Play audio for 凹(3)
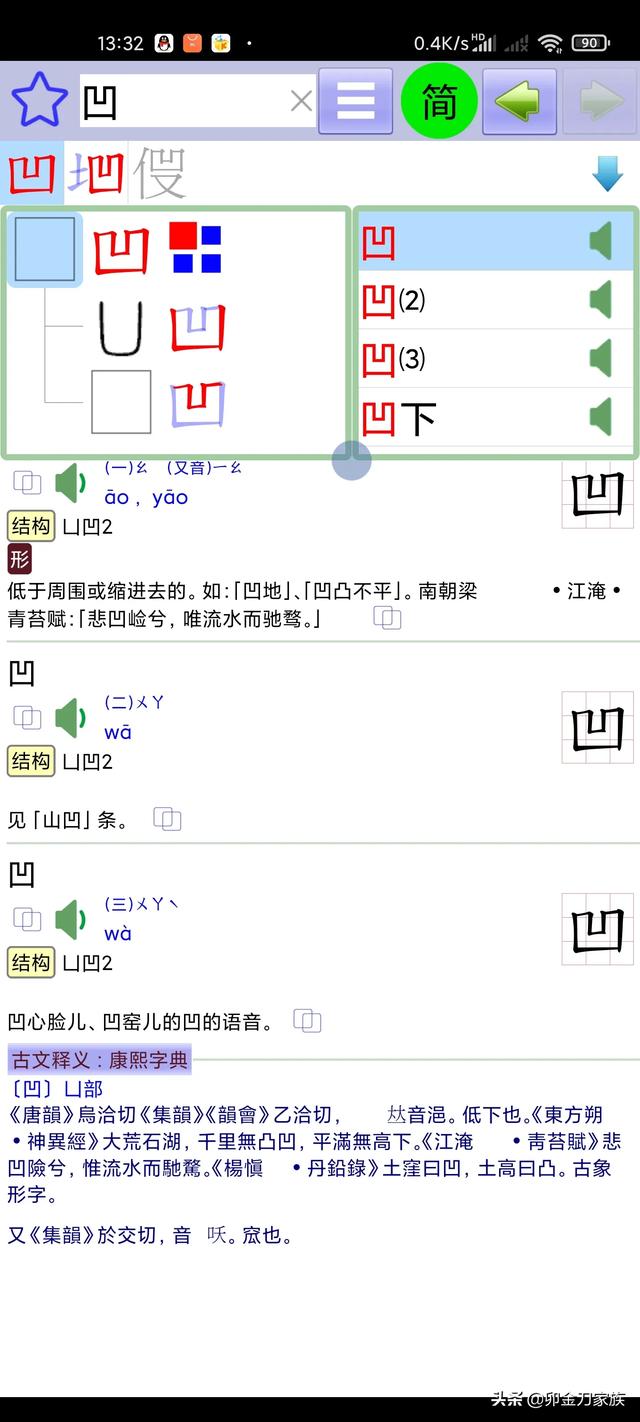This screenshot has width=640, height=1422. (600, 358)
